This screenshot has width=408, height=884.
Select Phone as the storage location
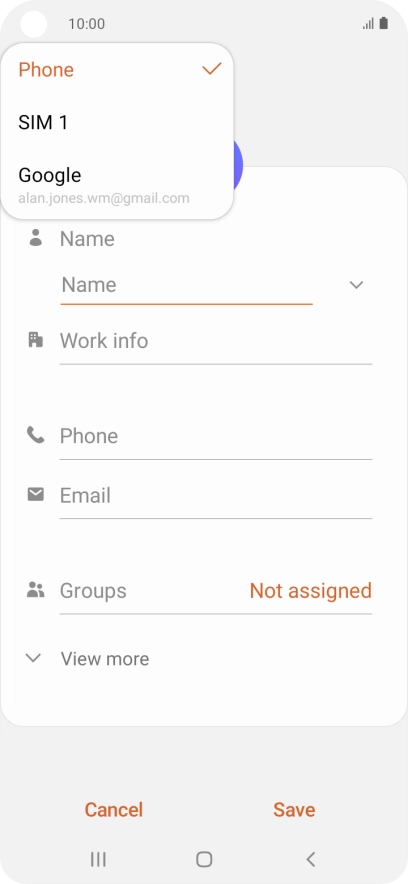[x=117, y=69]
